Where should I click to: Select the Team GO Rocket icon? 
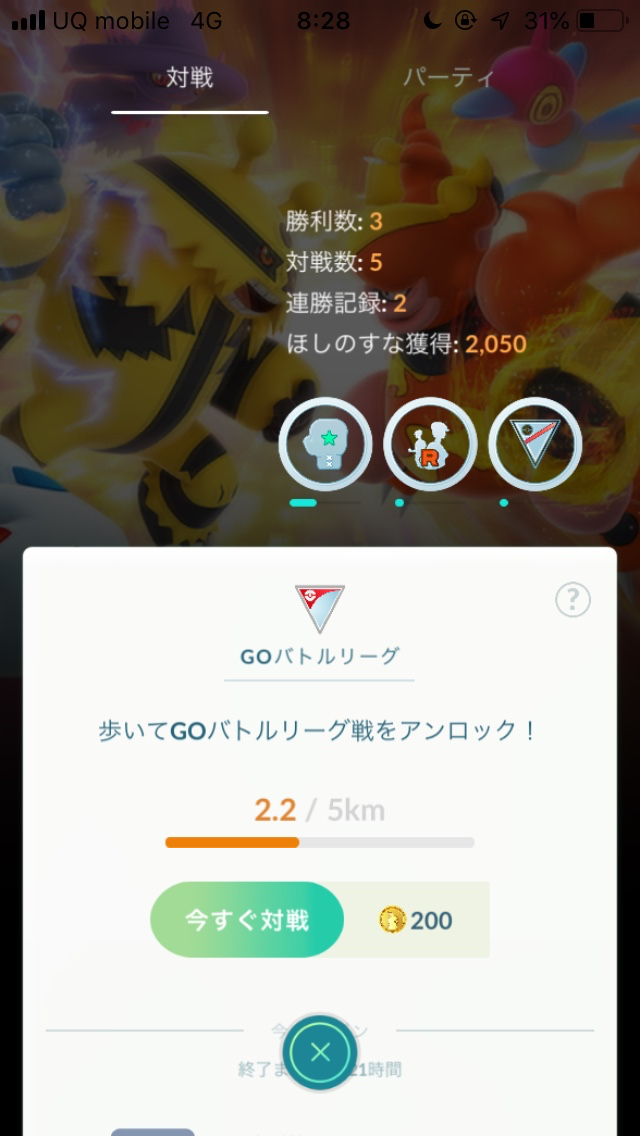click(430, 445)
